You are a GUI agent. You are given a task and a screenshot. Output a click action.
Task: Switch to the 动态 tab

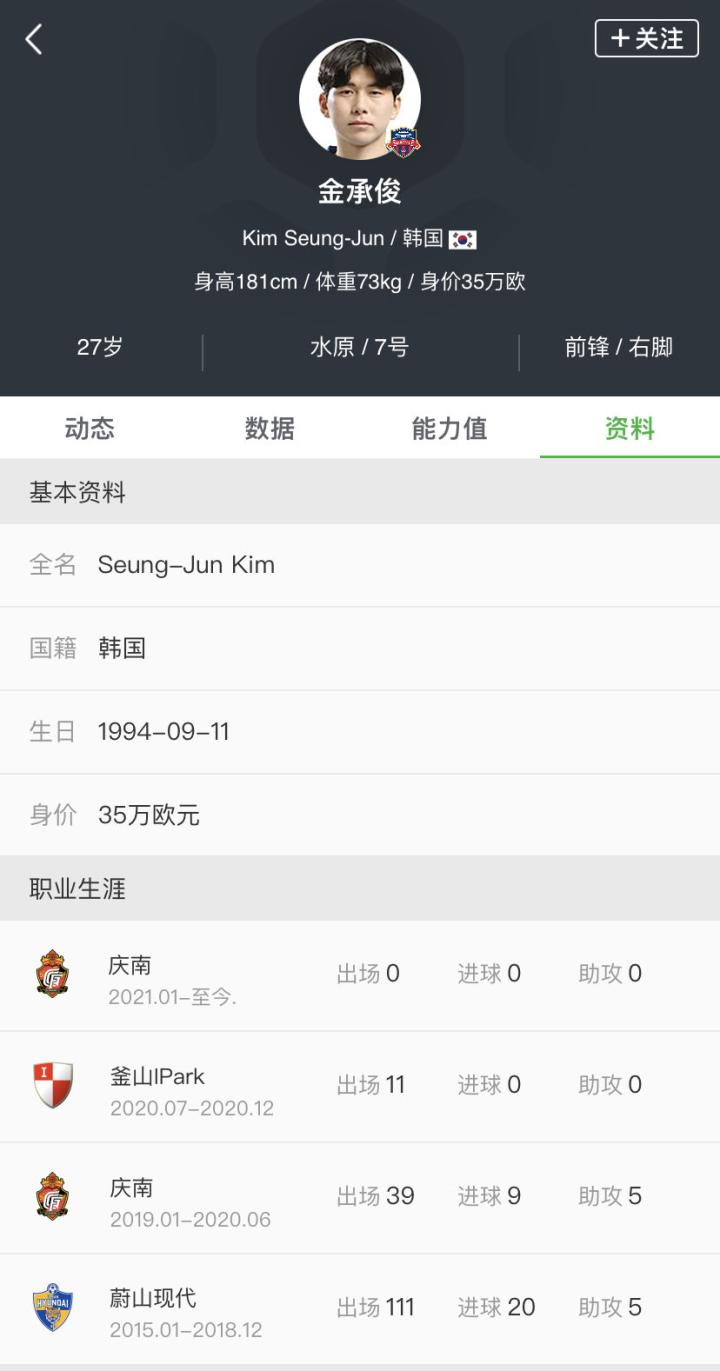pos(90,429)
